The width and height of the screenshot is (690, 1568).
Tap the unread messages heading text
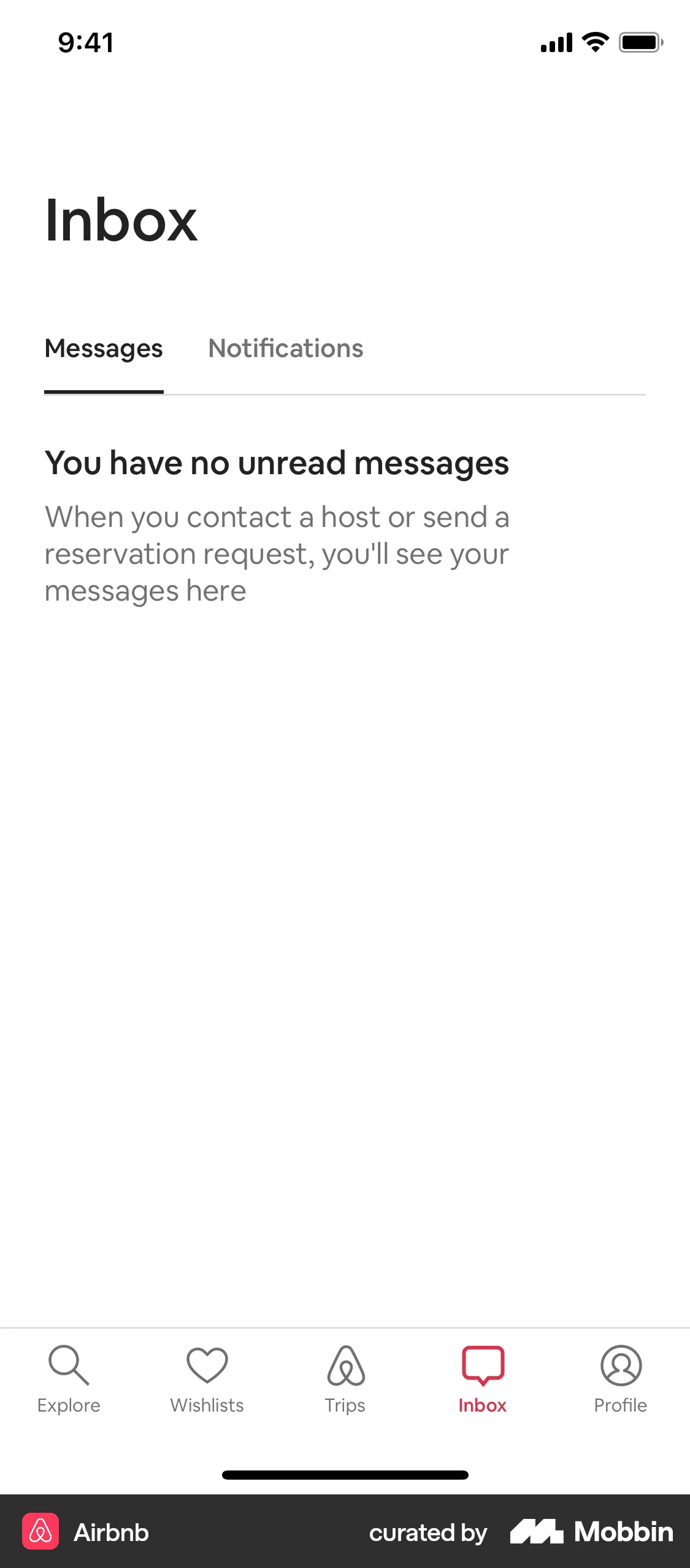(277, 464)
